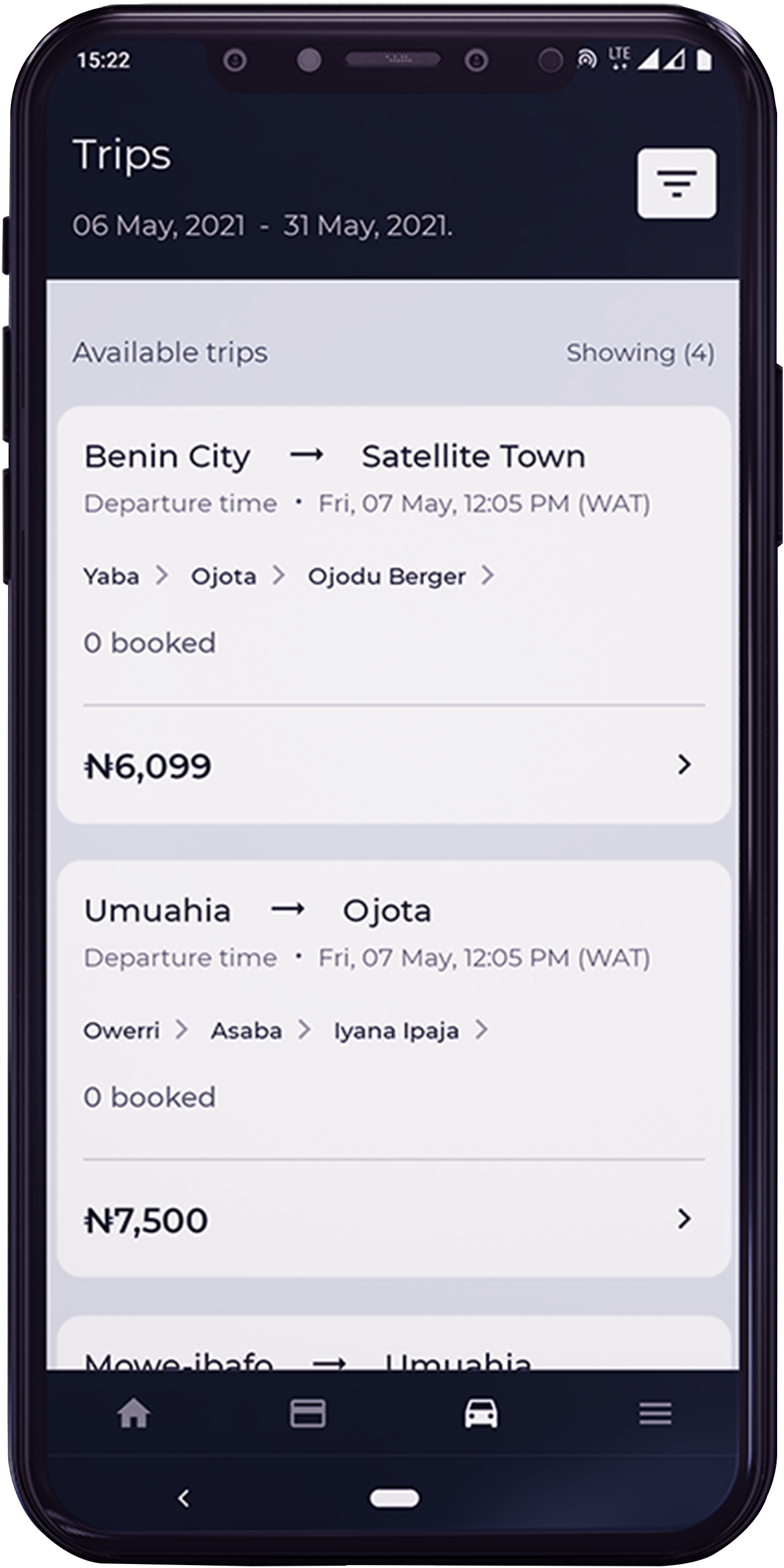
Task: Tap the system home pill
Action: [x=394, y=1498]
